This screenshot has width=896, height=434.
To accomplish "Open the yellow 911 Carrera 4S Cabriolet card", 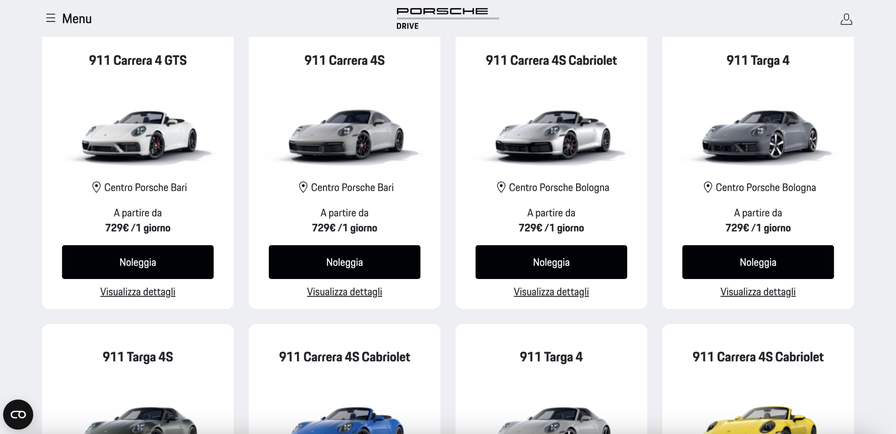I will click(x=758, y=357).
